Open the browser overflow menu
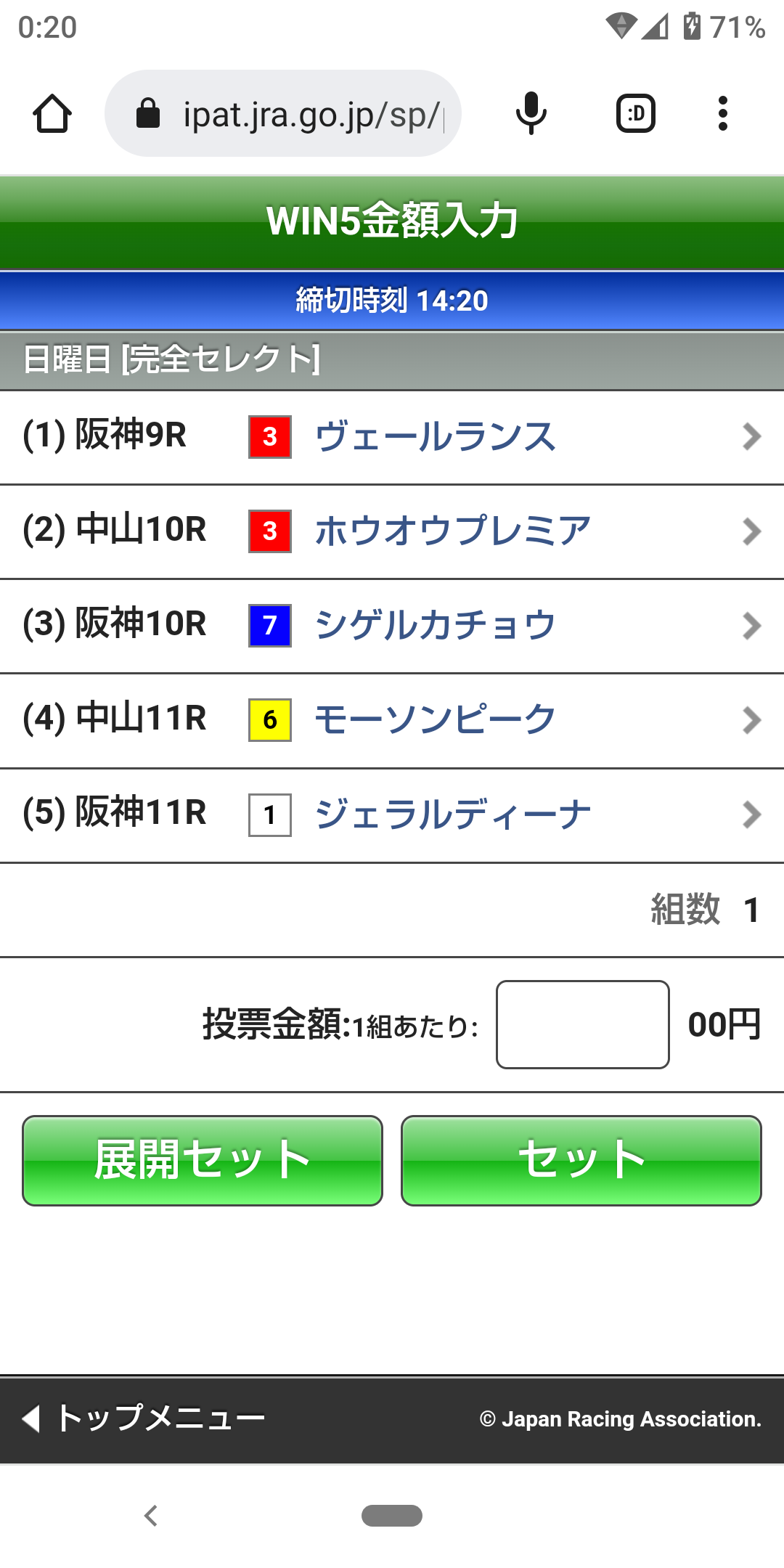Viewport: 784px width, 1568px height. [x=722, y=114]
